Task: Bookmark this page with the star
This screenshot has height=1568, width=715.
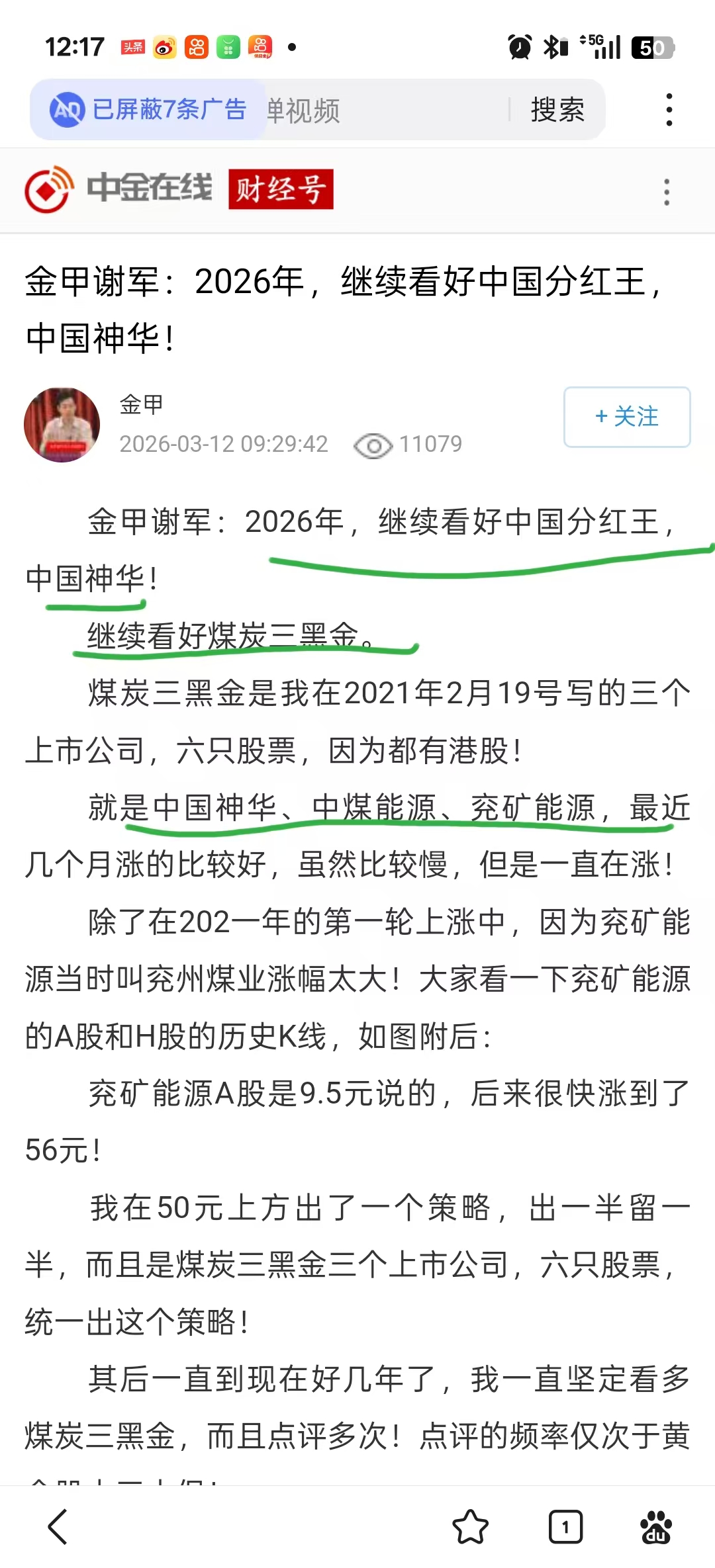Action: click(x=470, y=1527)
